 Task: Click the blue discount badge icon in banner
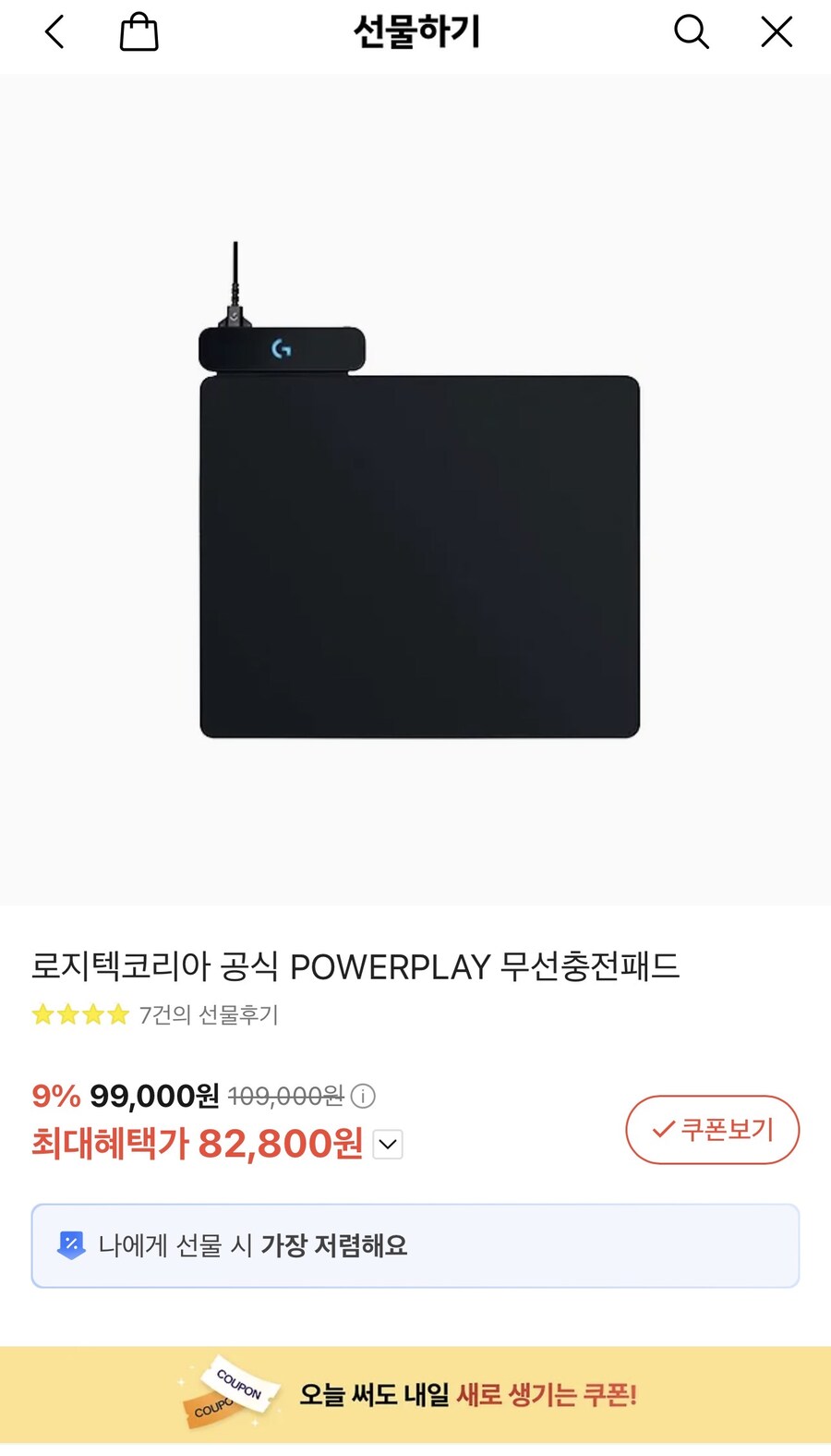pyautogui.click(x=68, y=1245)
